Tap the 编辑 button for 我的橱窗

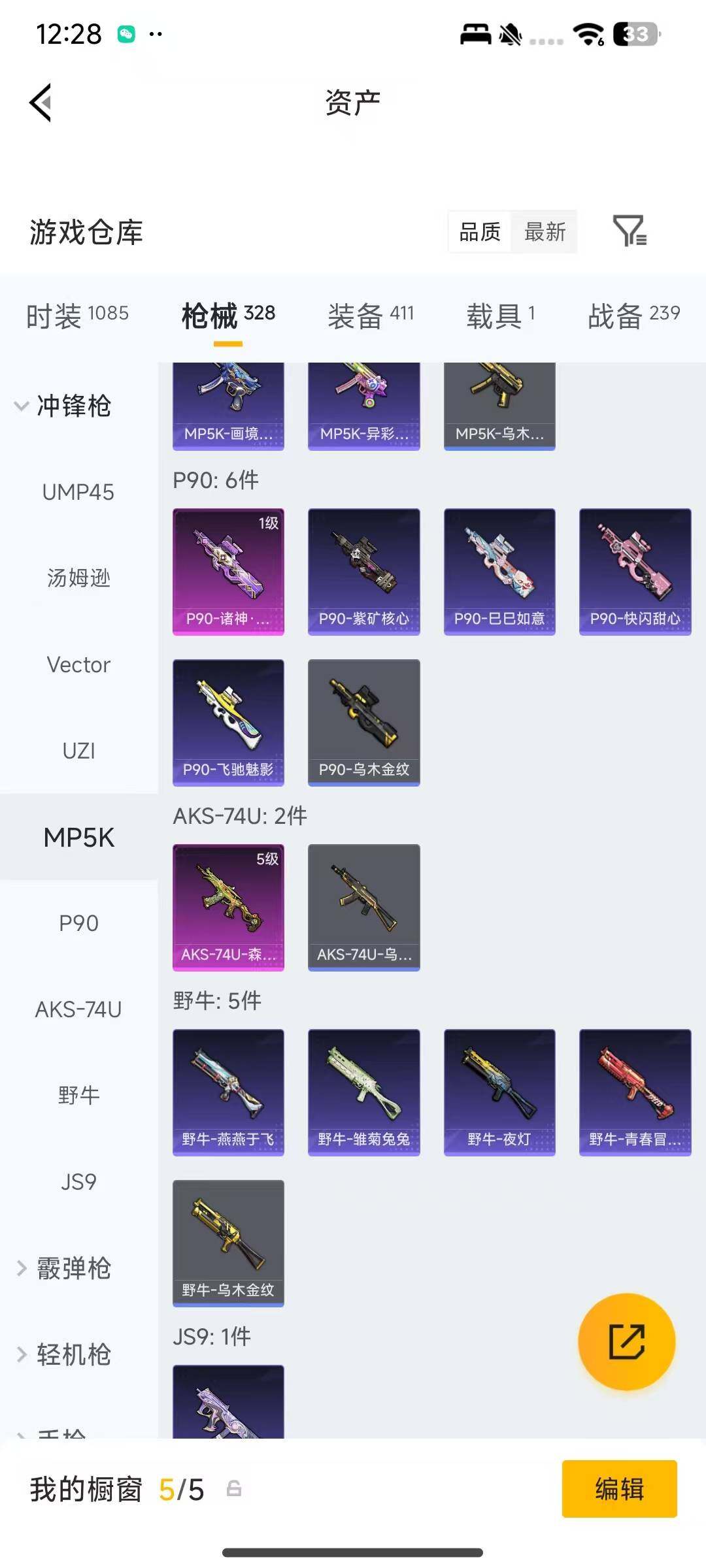click(620, 1489)
